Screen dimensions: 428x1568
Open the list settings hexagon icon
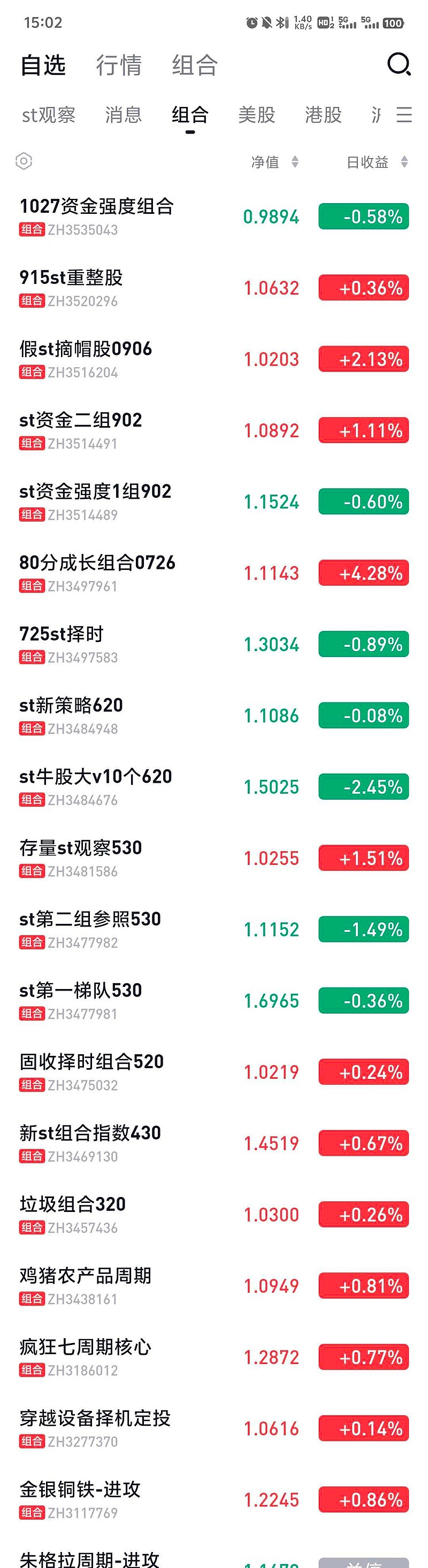coord(24,161)
